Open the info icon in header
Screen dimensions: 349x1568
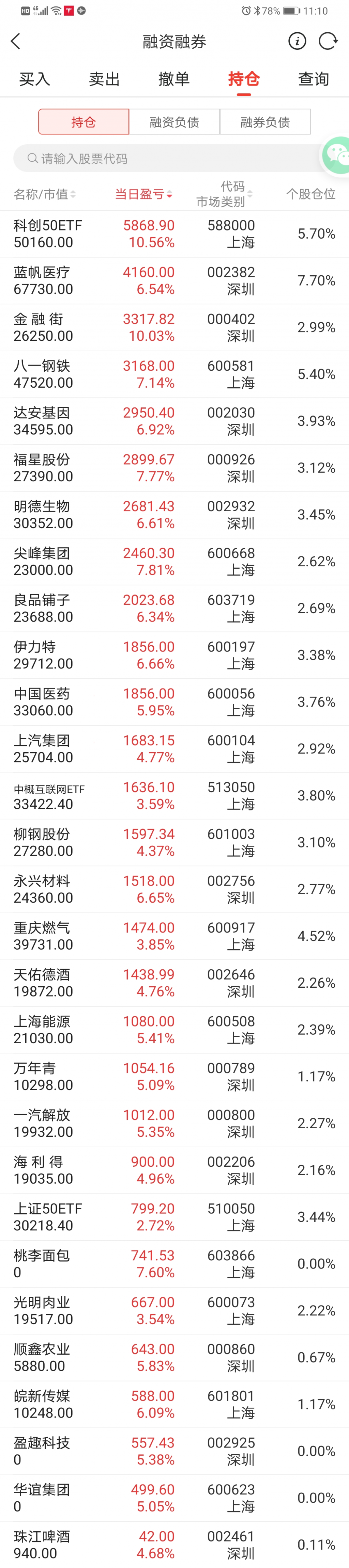coord(297,42)
